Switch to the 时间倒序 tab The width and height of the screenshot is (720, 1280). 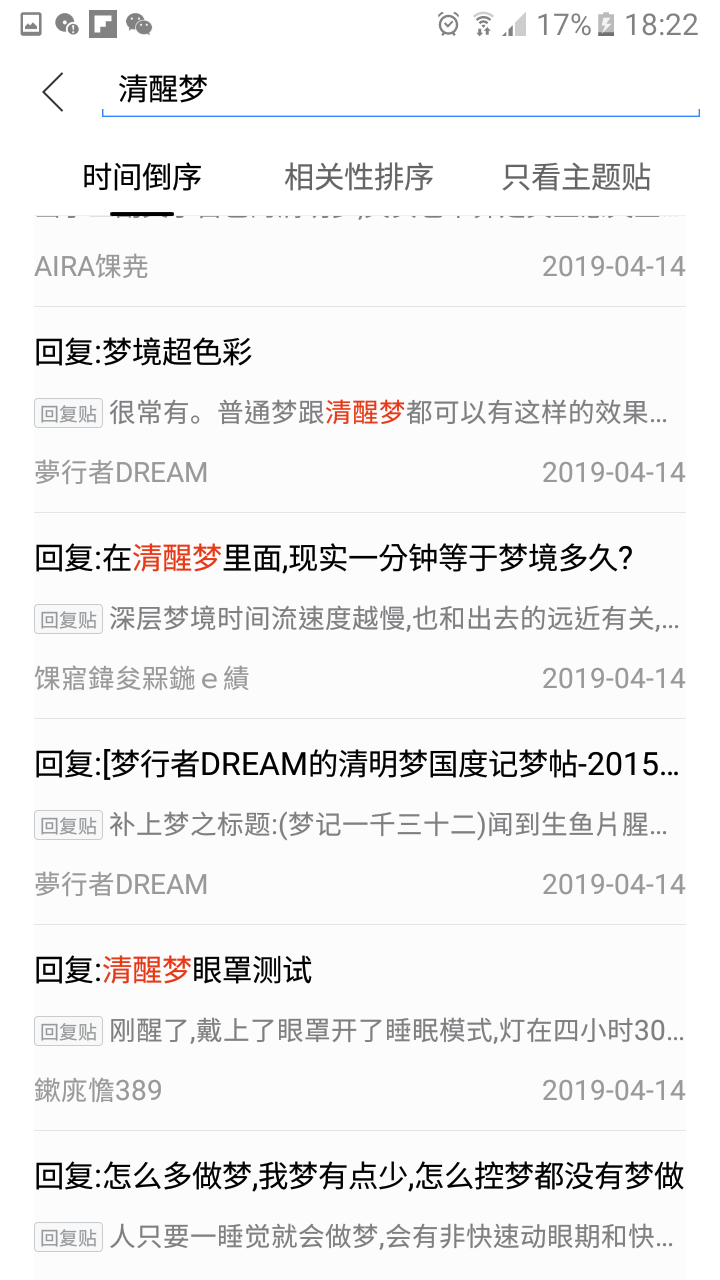[x=142, y=178]
